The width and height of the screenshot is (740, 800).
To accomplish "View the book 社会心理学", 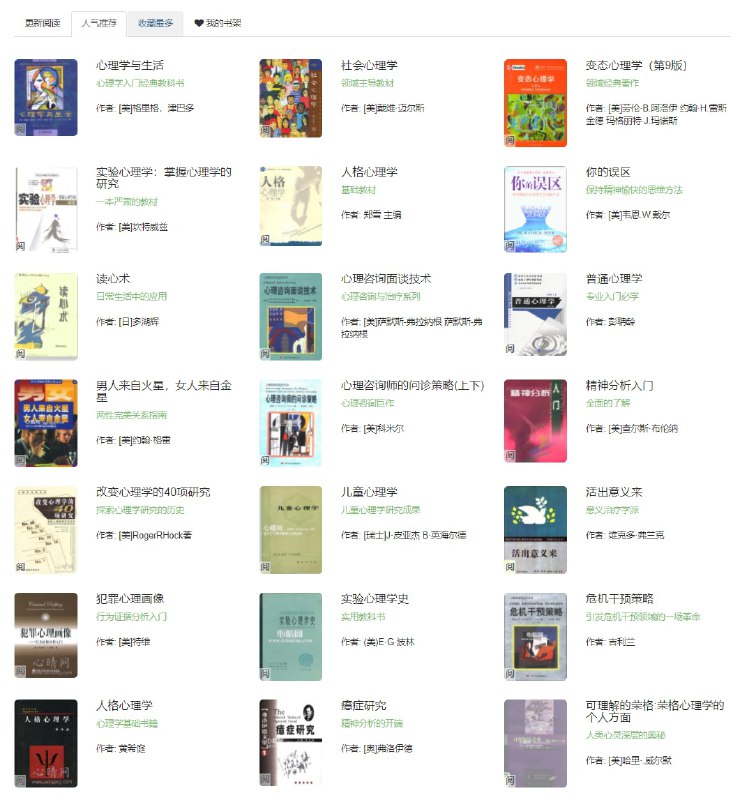I will click(369, 65).
